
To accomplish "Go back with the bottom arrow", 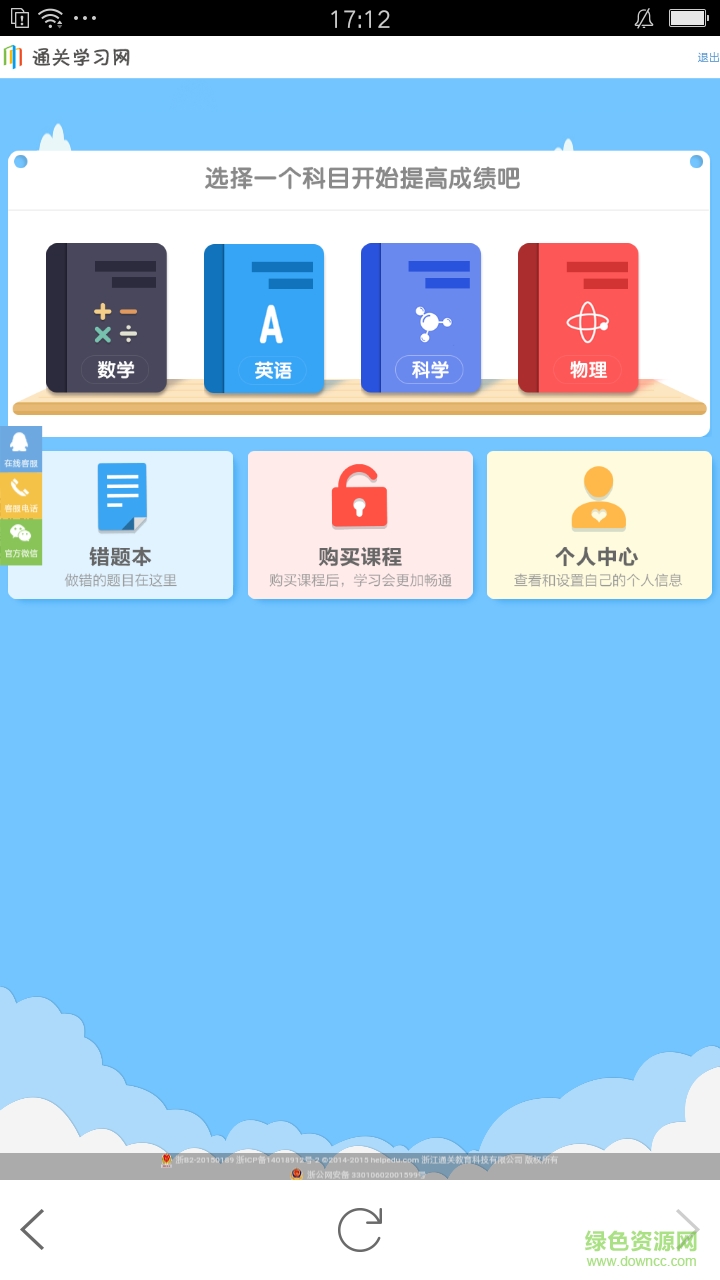I will (33, 1229).
